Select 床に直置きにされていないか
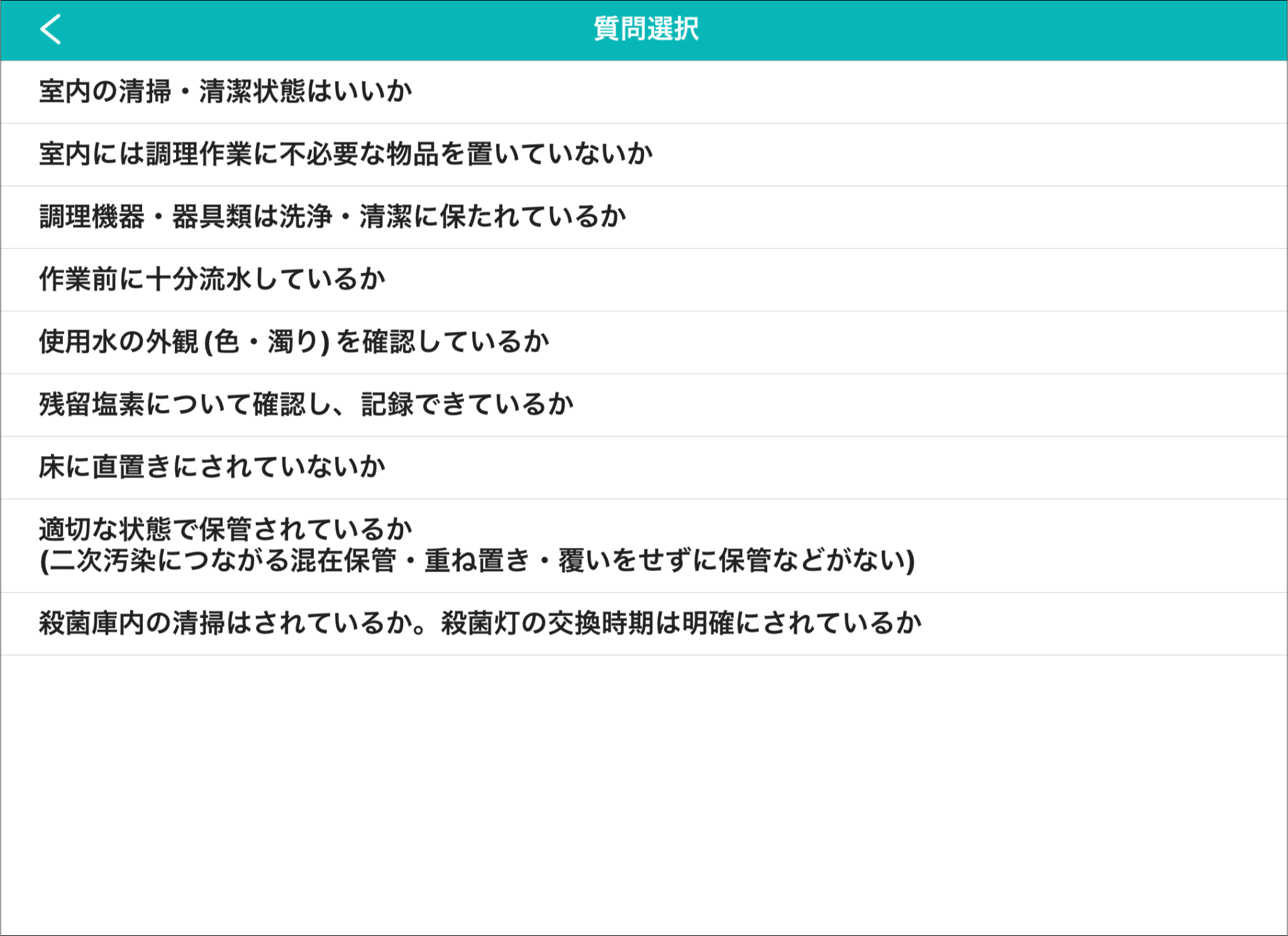 [212, 467]
